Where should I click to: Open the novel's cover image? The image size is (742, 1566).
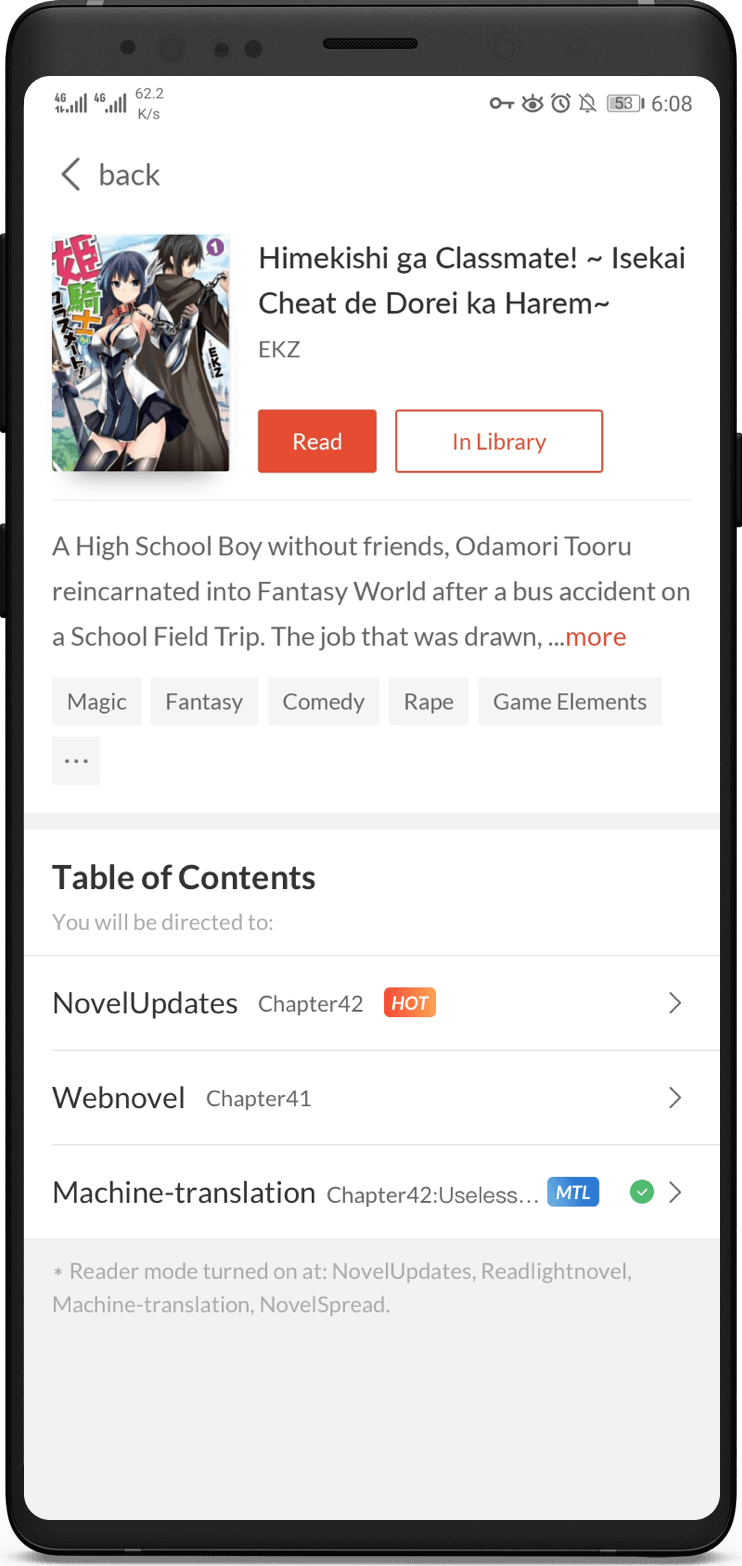pyautogui.click(x=141, y=353)
